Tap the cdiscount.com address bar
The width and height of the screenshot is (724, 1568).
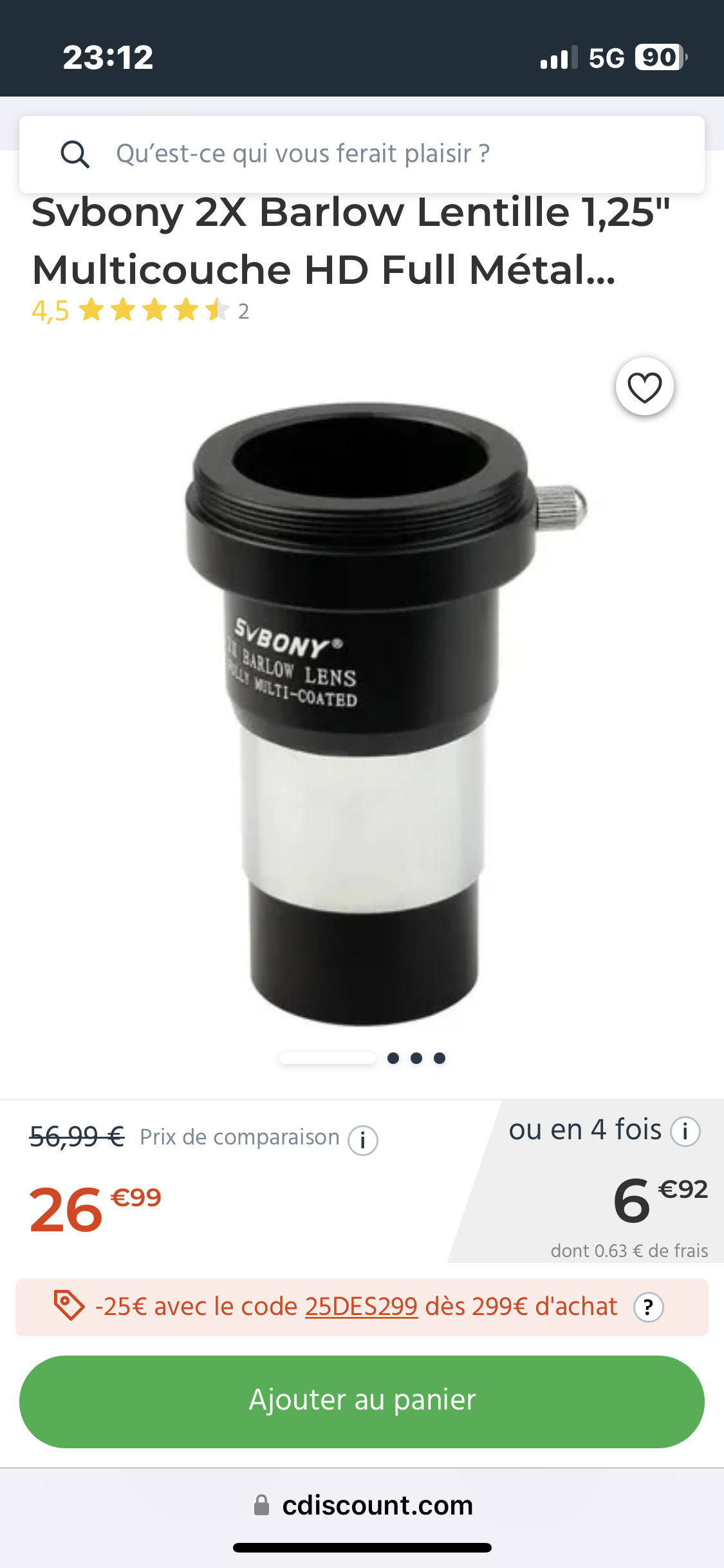pyautogui.click(x=364, y=1506)
